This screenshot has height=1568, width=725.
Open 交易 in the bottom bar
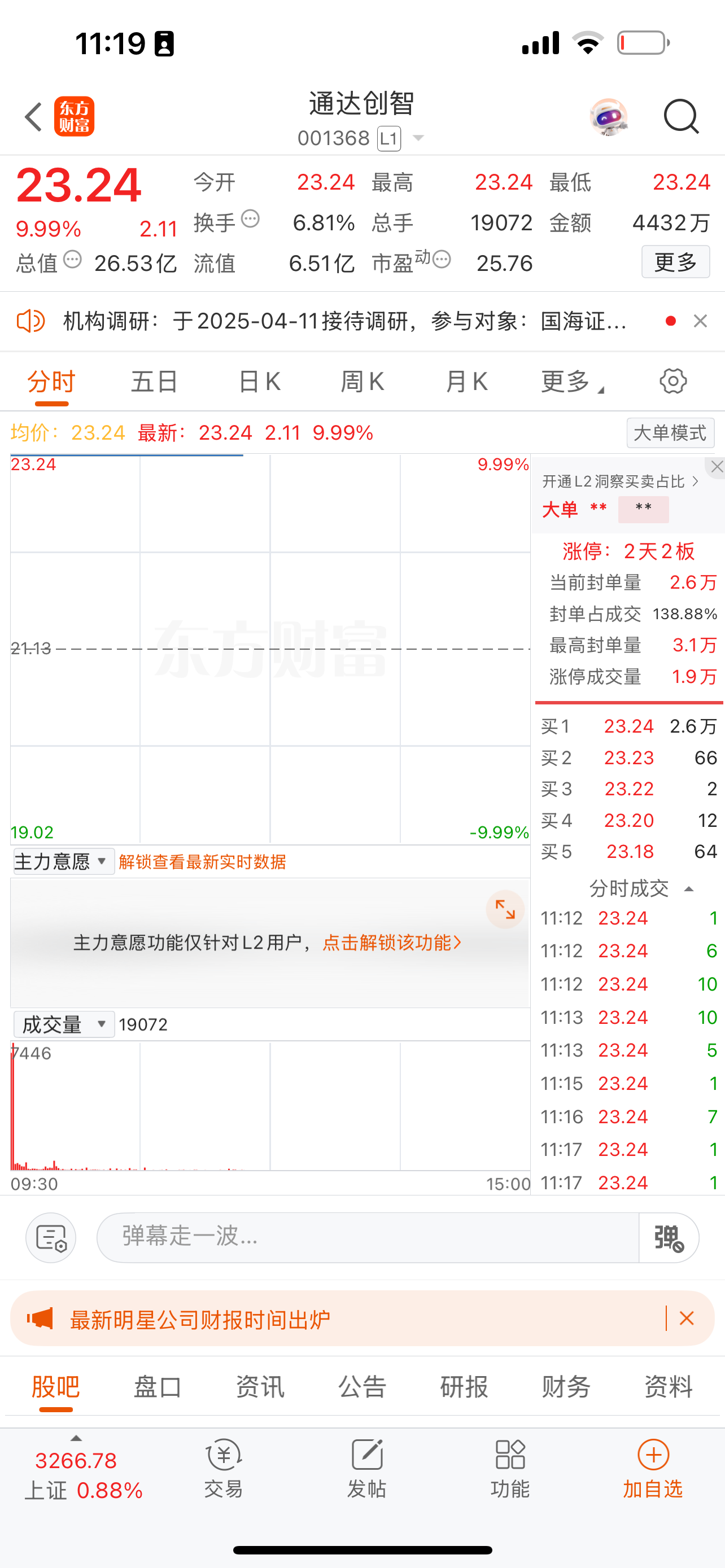[224, 1469]
